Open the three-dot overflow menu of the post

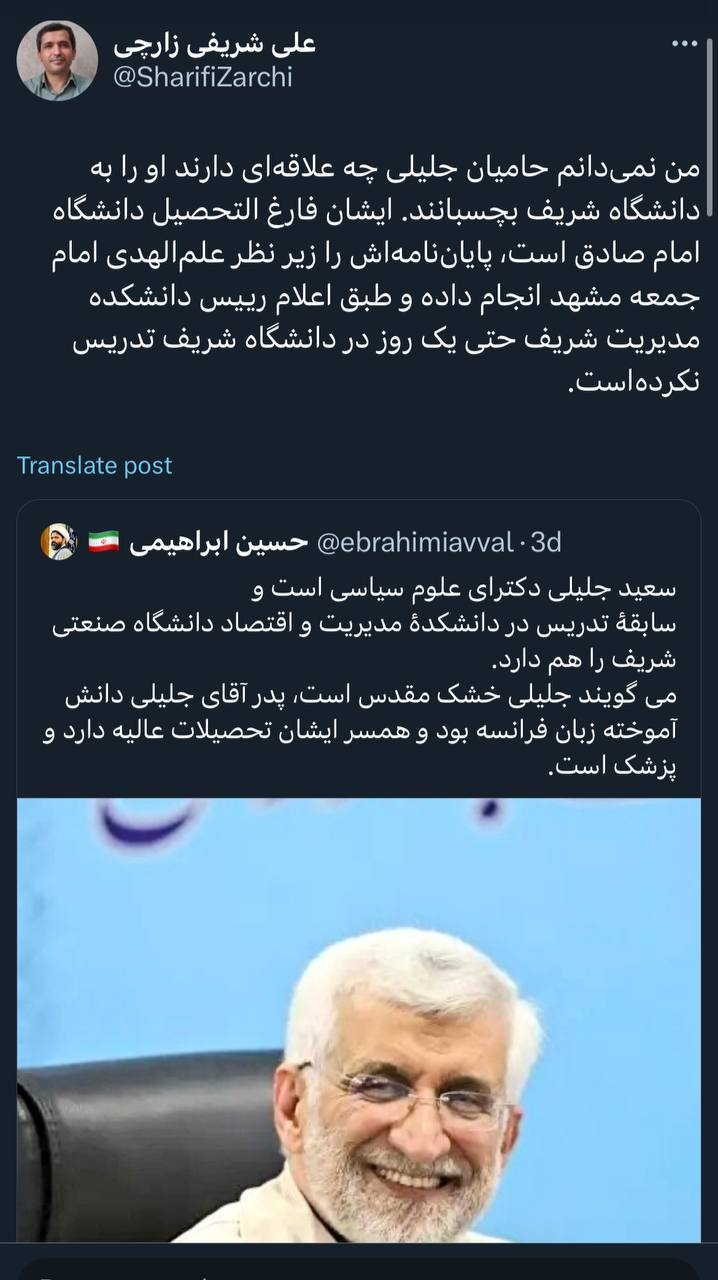[684, 45]
